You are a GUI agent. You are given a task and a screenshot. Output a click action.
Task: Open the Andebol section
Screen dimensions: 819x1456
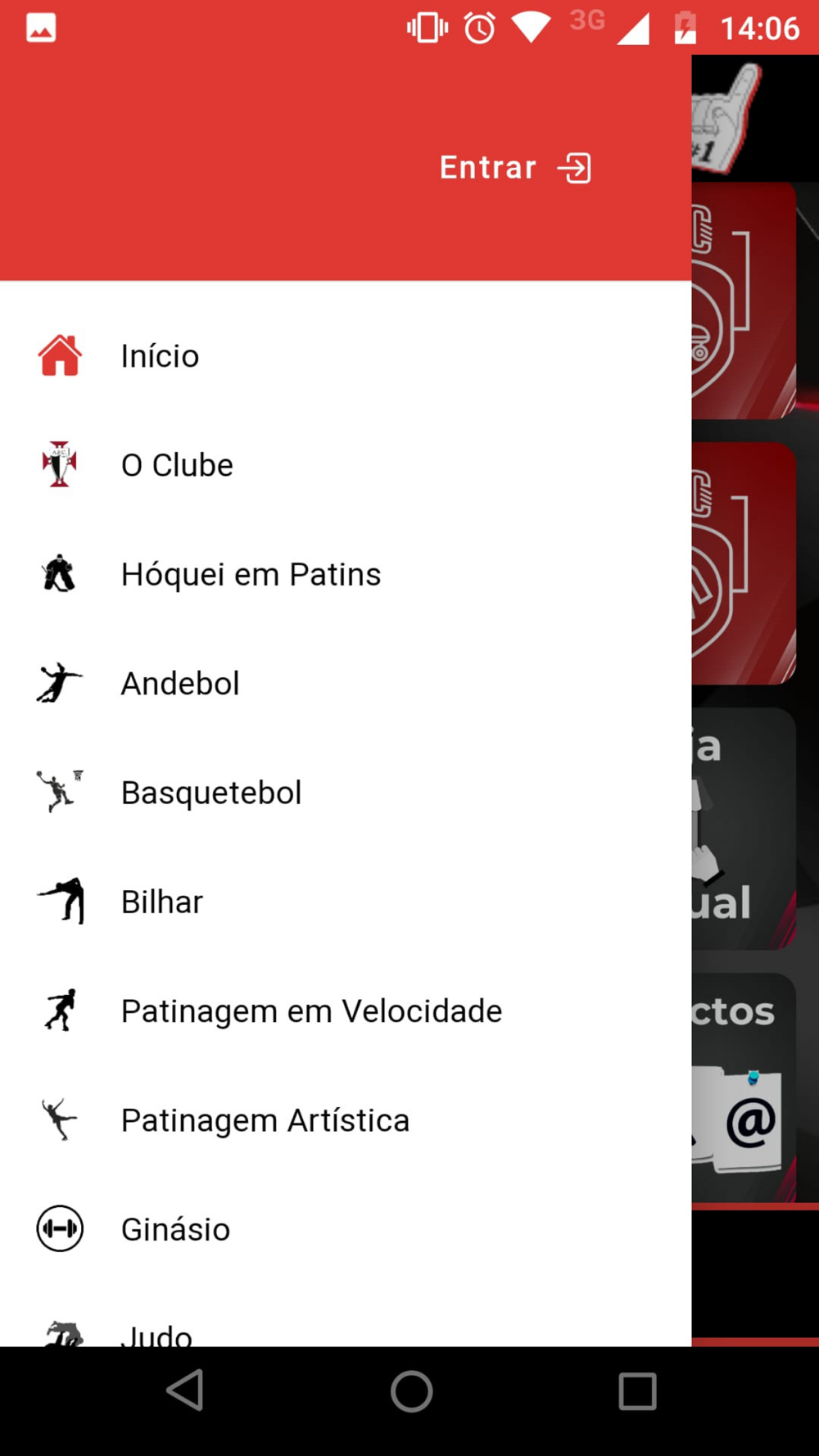tap(346, 683)
